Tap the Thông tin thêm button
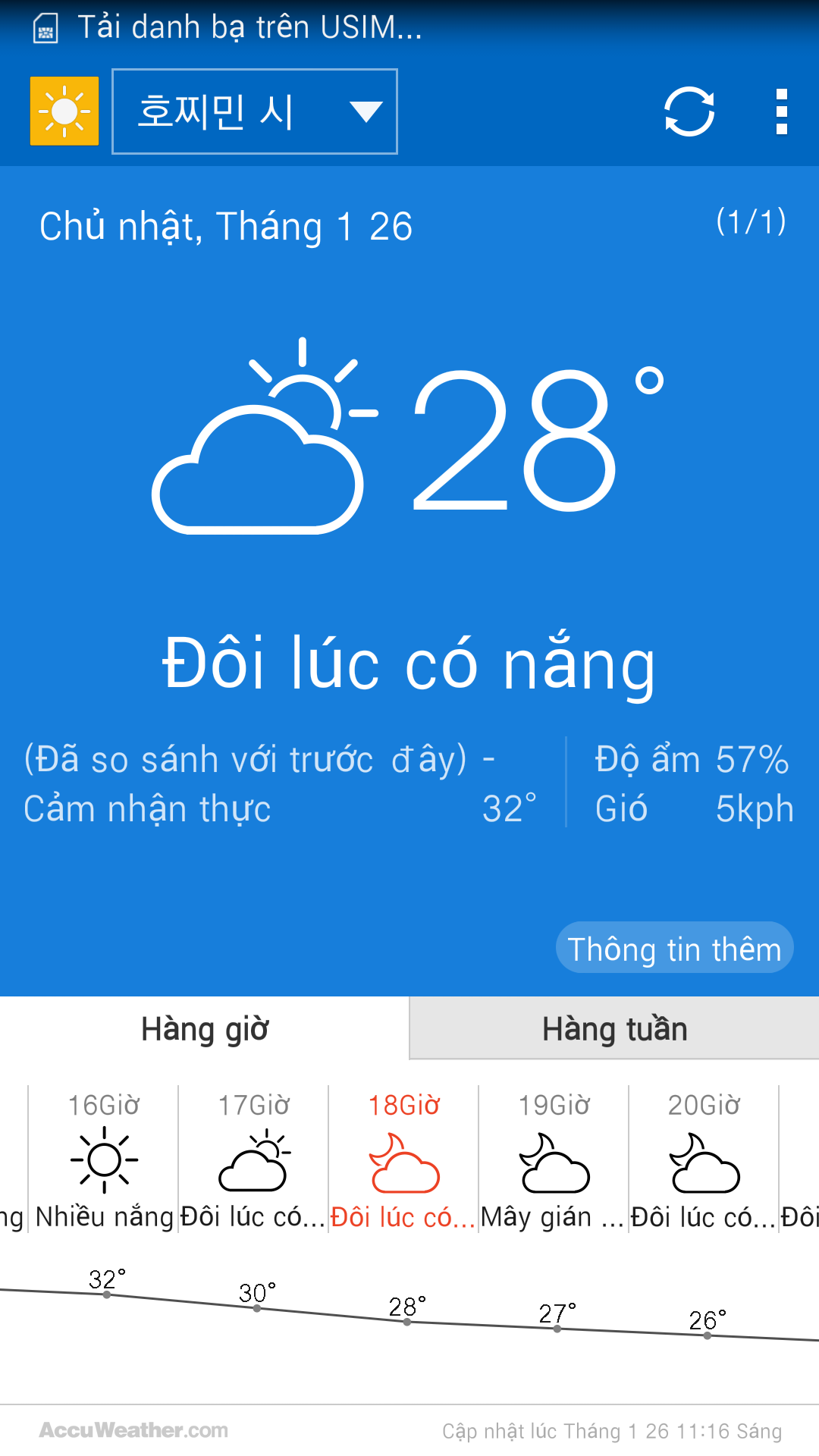 (674, 948)
